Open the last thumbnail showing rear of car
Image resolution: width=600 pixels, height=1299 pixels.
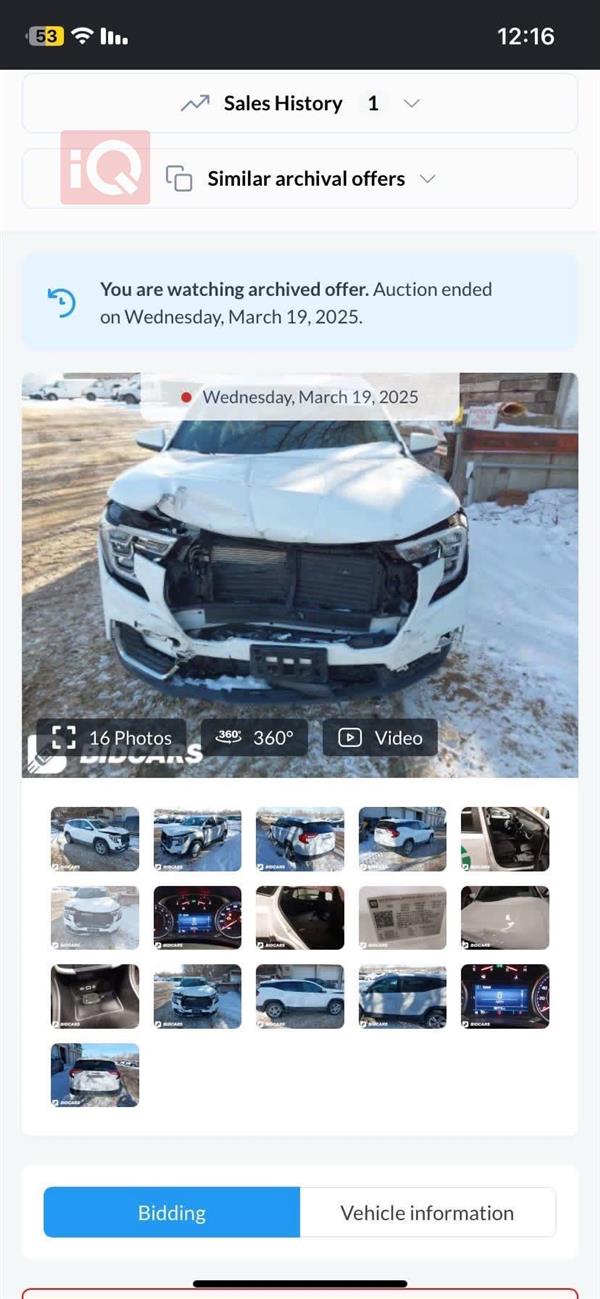95,1075
